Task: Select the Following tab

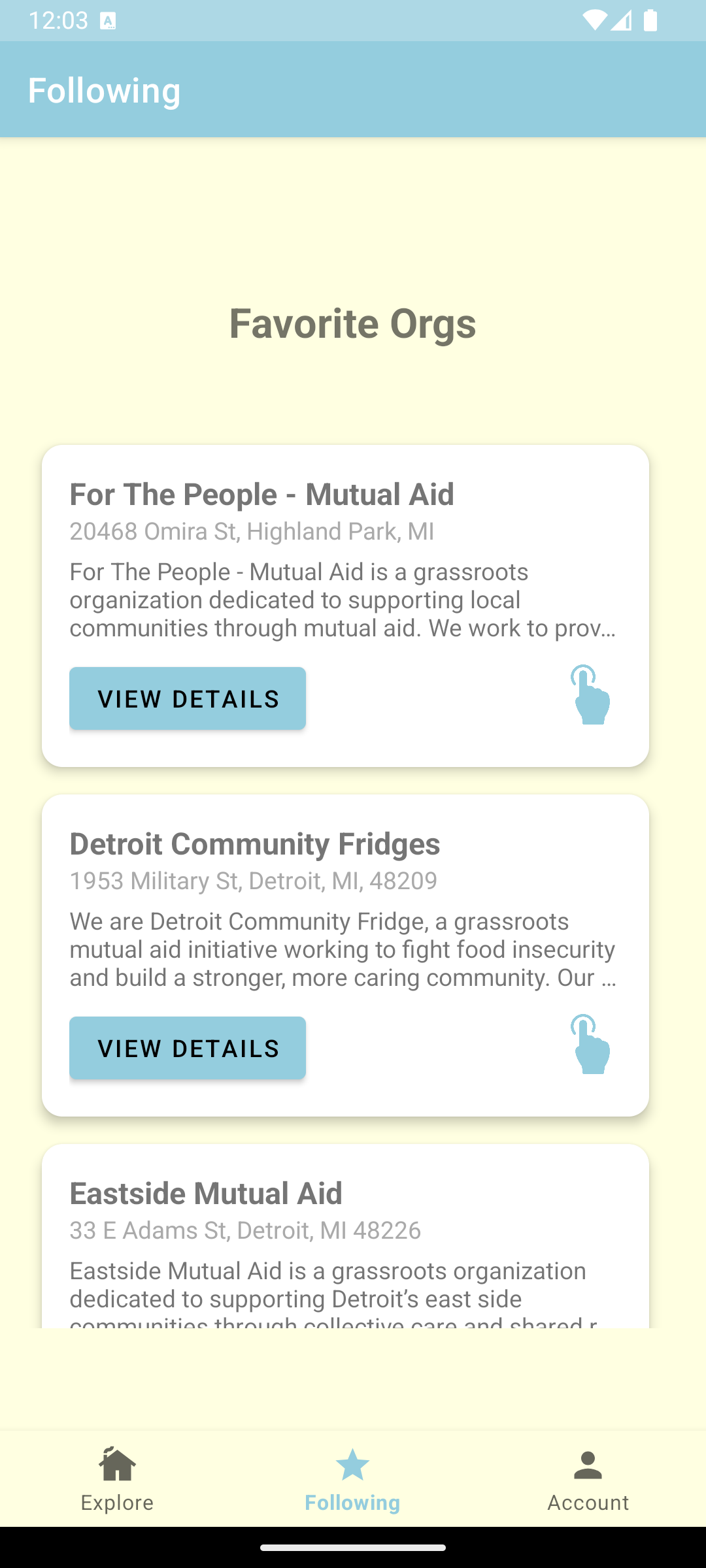Action: (352, 1479)
